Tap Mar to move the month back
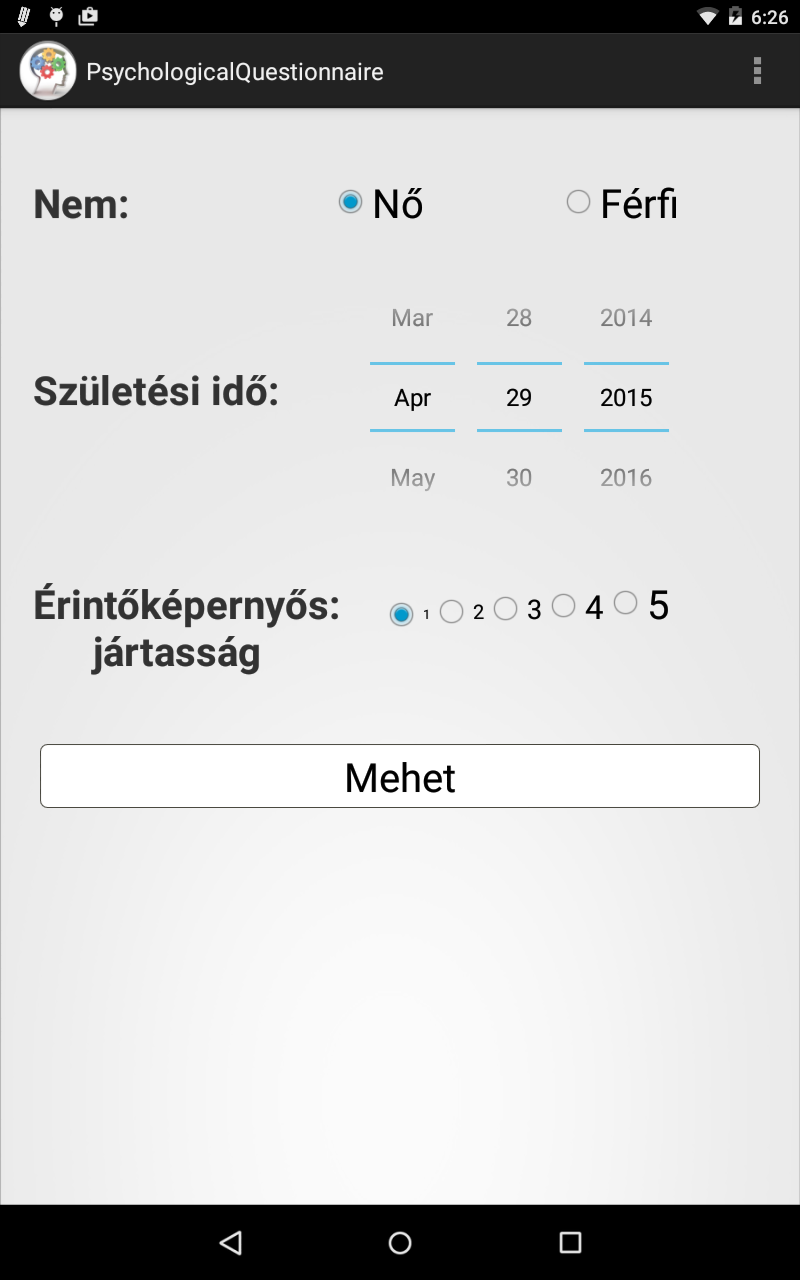 click(412, 318)
